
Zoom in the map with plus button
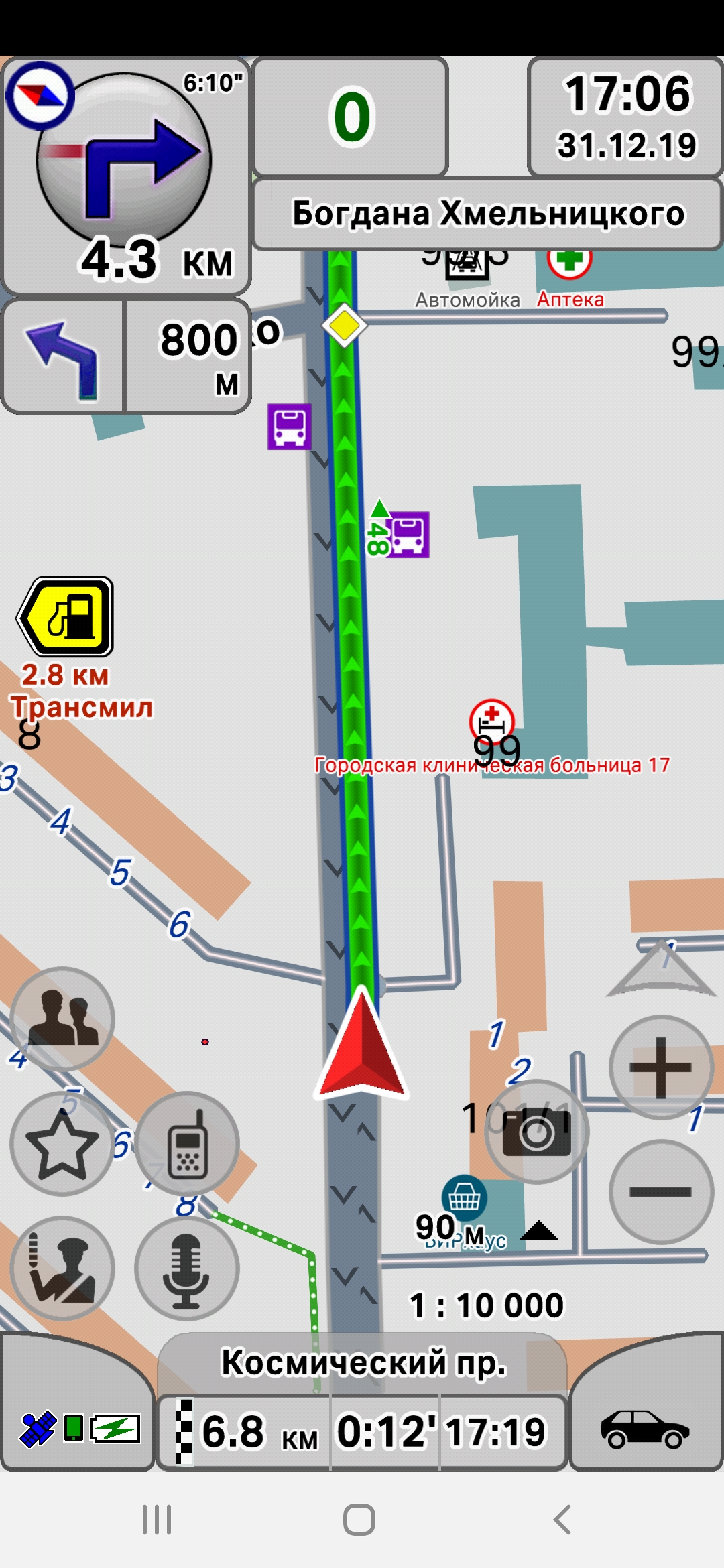(x=661, y=1067)
